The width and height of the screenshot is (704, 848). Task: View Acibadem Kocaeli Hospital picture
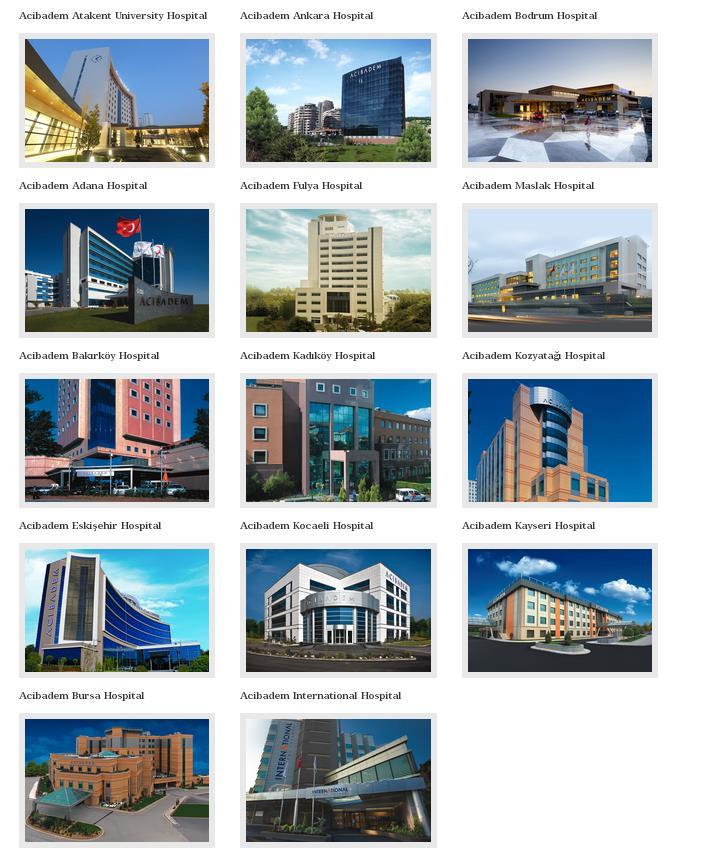pyautogui.click(x=338, y=610)
